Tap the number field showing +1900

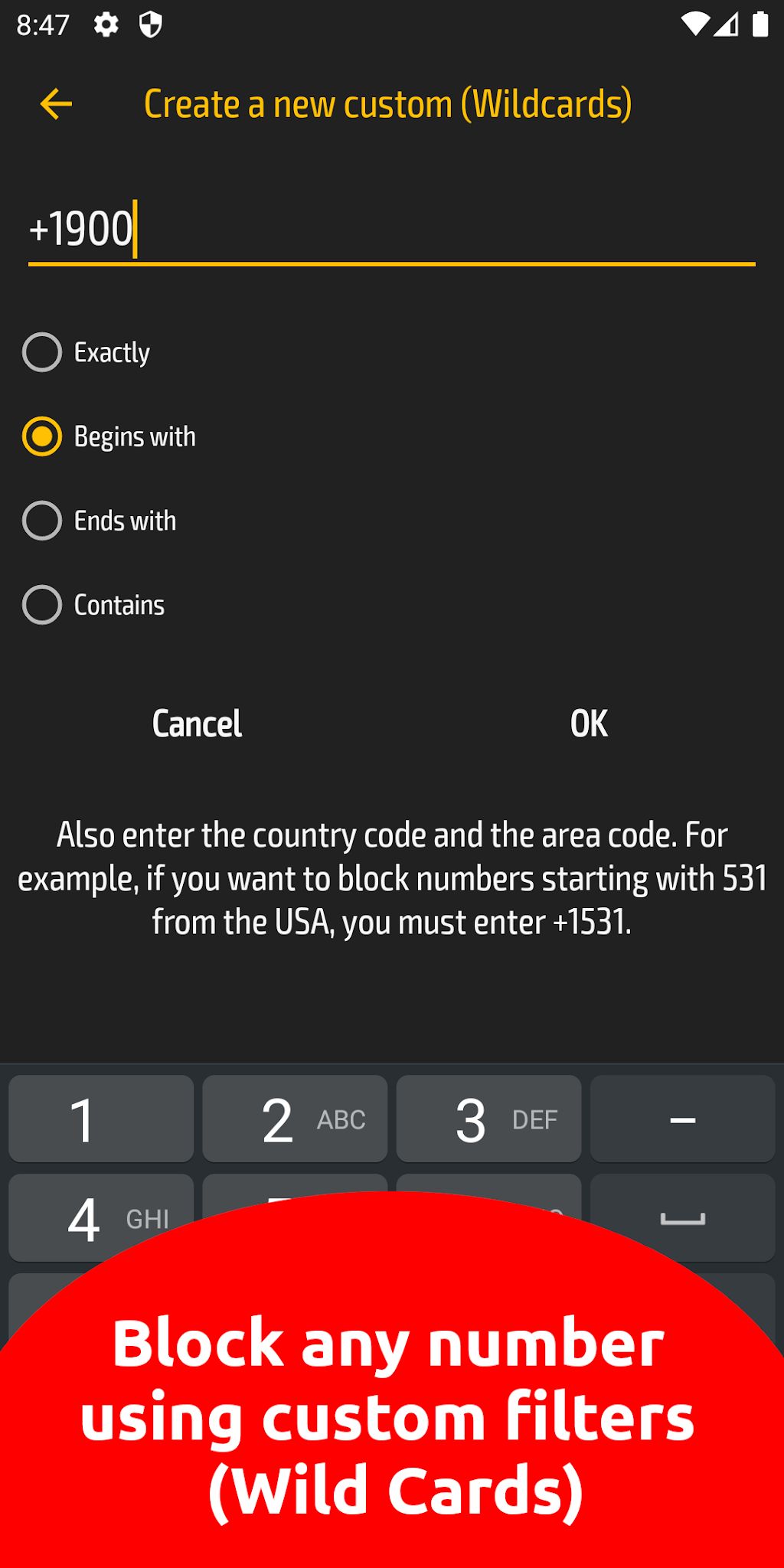coord(392,230)
